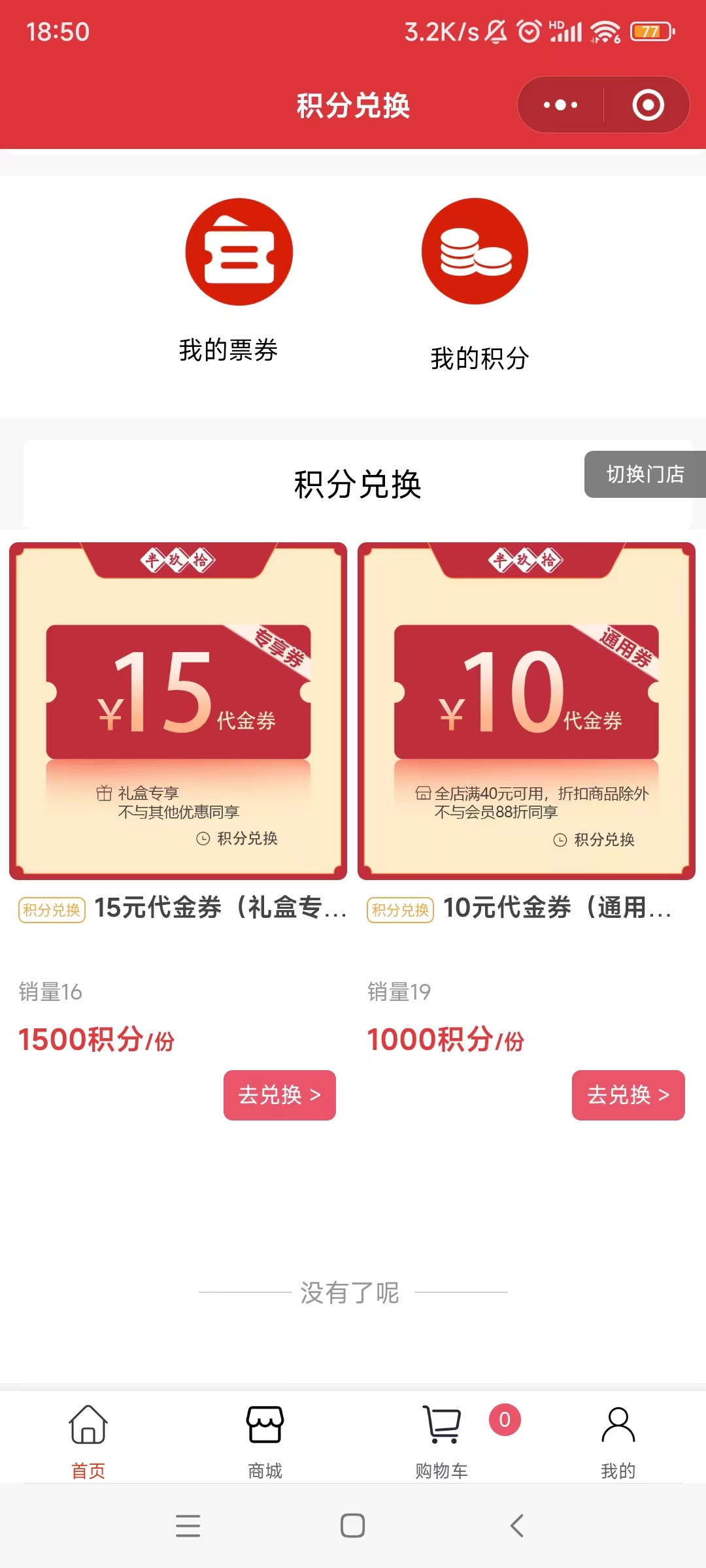Tap the 切换门店 switch-store button
Viewport: 706px width, 1568px height.
pos(645,474)
